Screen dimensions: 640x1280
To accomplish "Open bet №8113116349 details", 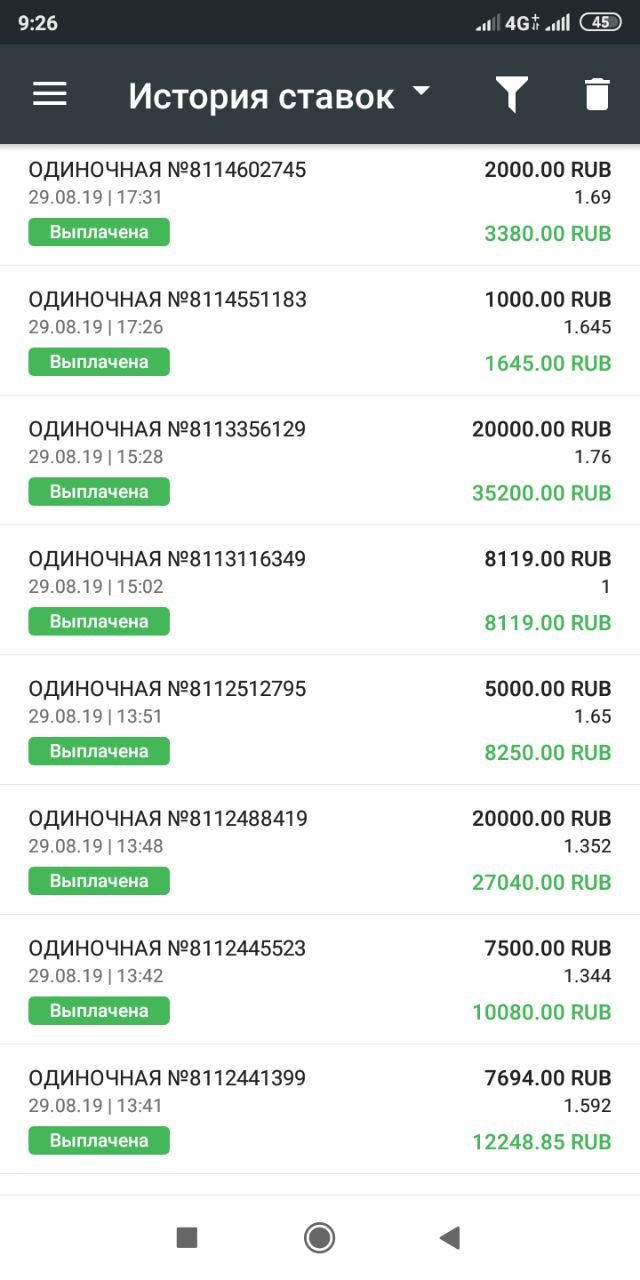I will tap(320, 591).
